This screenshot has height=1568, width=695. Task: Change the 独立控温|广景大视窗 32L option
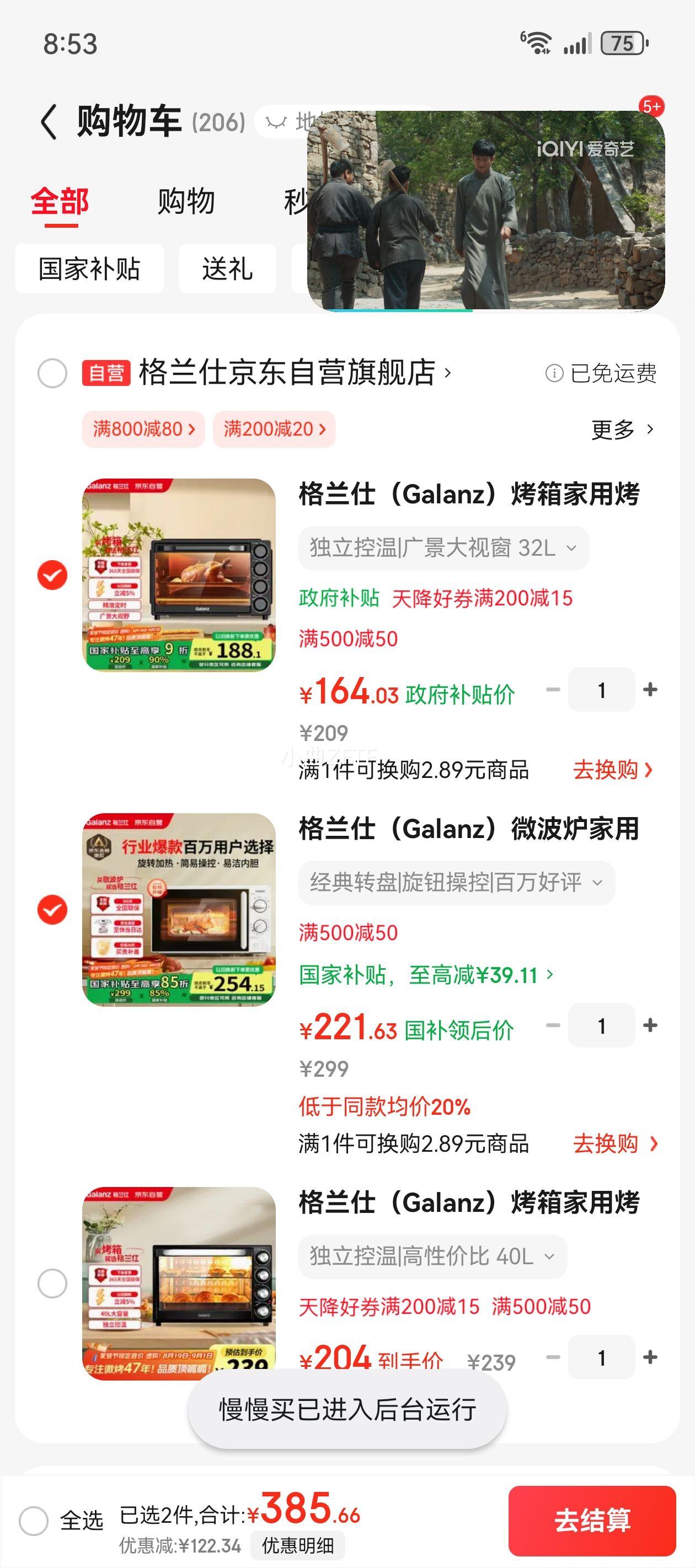pos(443,549)
